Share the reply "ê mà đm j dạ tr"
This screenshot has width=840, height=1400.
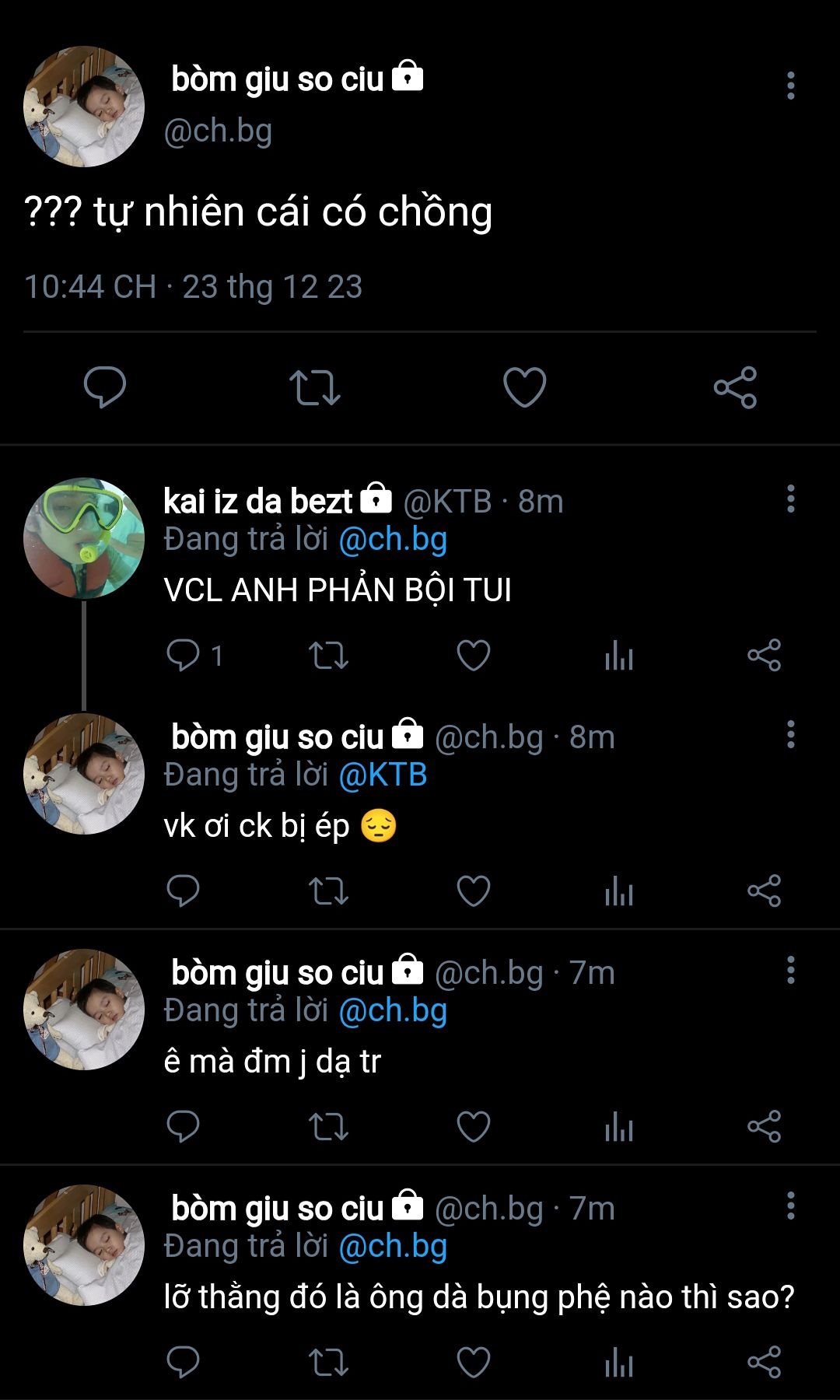tap(764, 1127)
